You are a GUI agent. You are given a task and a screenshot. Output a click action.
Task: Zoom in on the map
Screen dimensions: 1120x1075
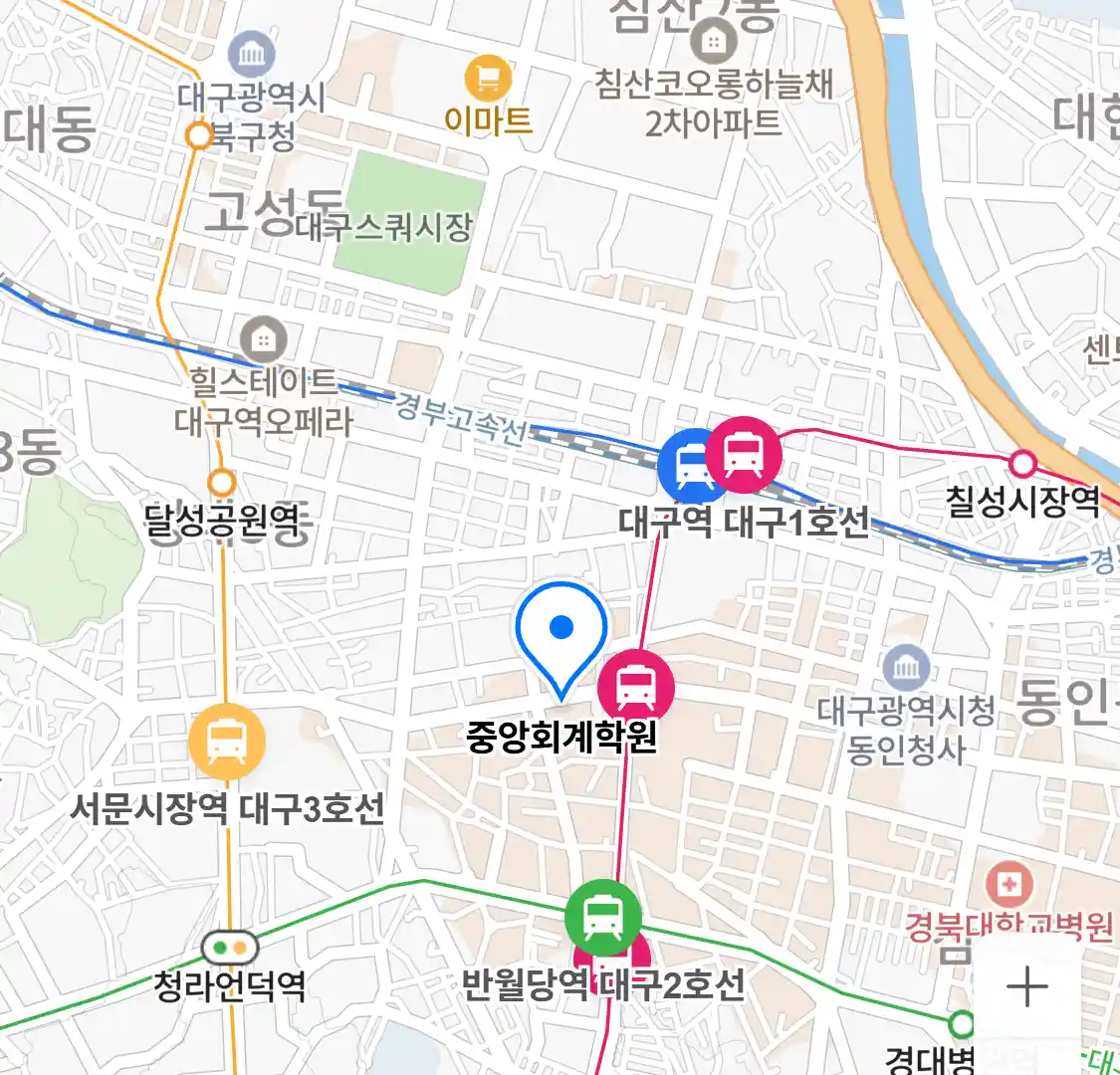coord(1026,987)
